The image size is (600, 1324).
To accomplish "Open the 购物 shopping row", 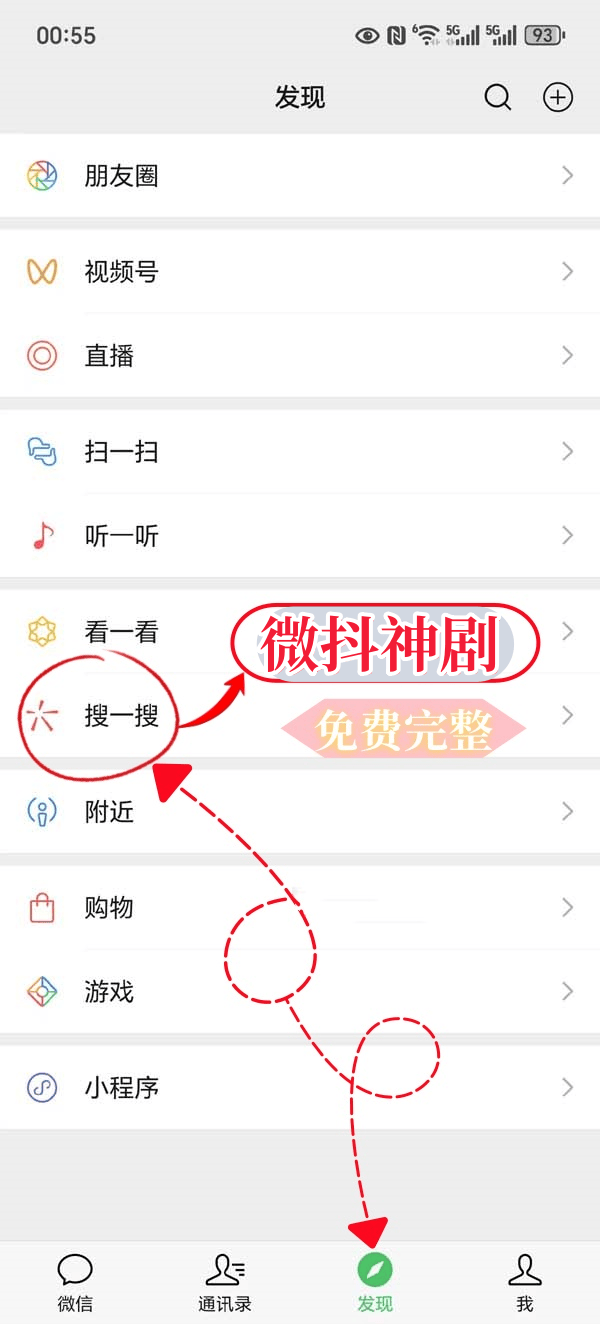I will 300,907.
